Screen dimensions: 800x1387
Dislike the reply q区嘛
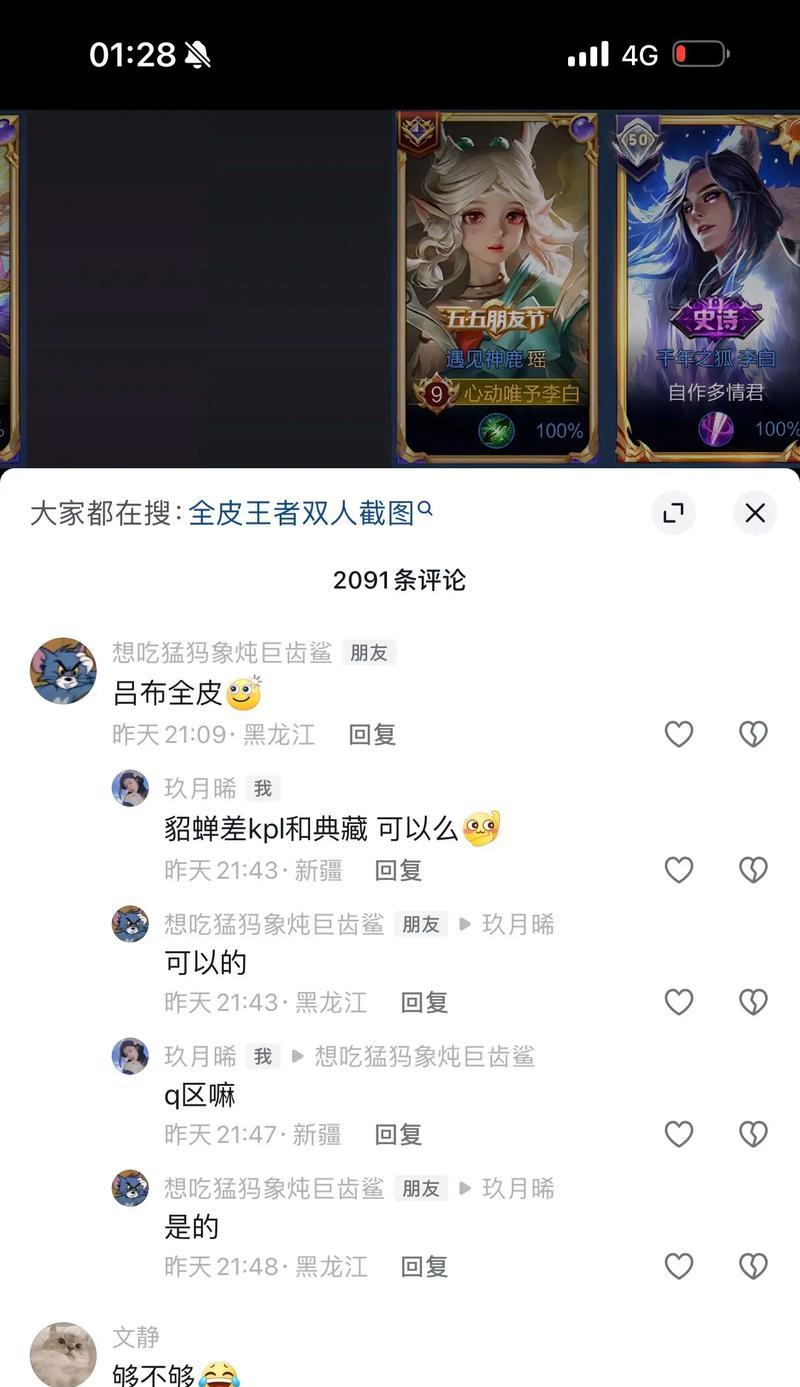[753, 1134]
